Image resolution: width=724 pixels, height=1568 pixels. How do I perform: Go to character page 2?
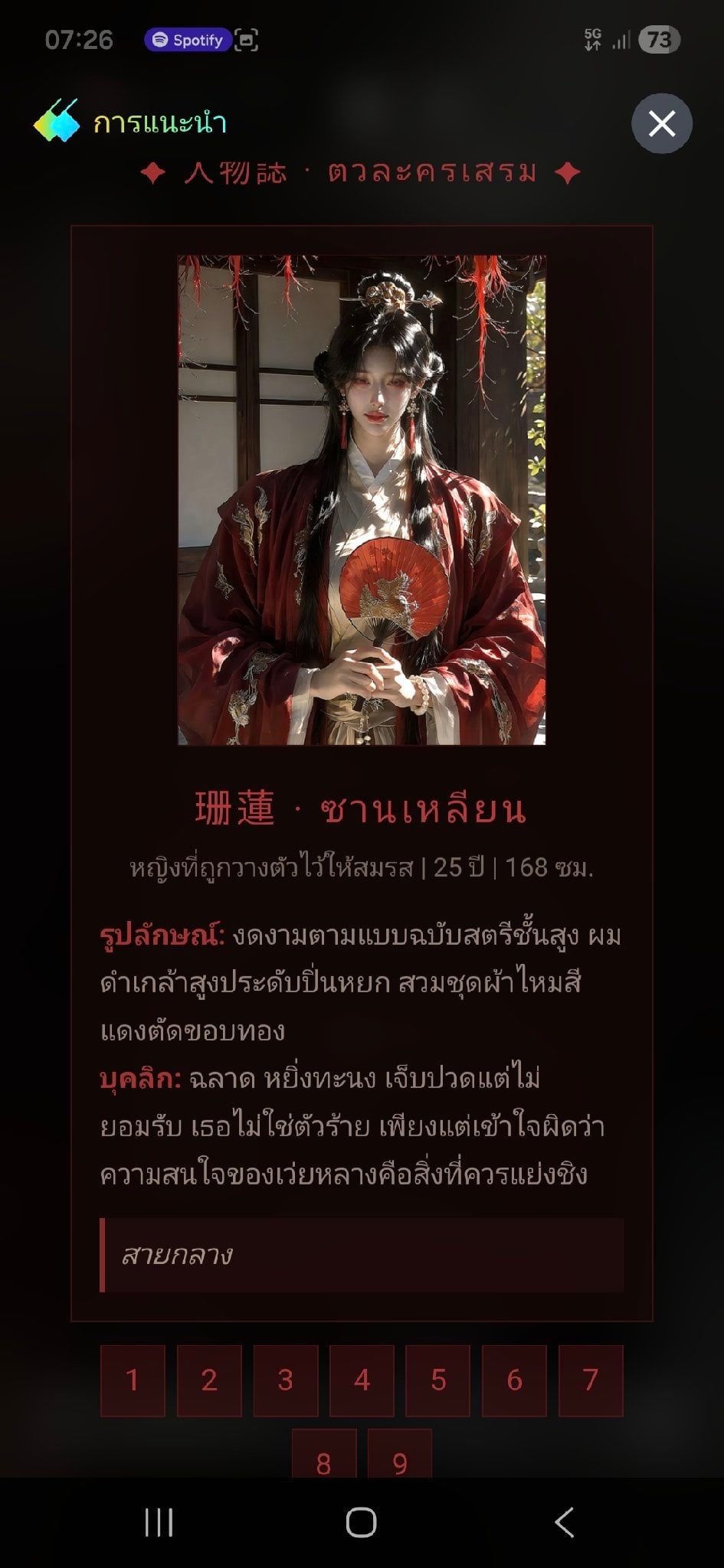[x=209, y=1380]
